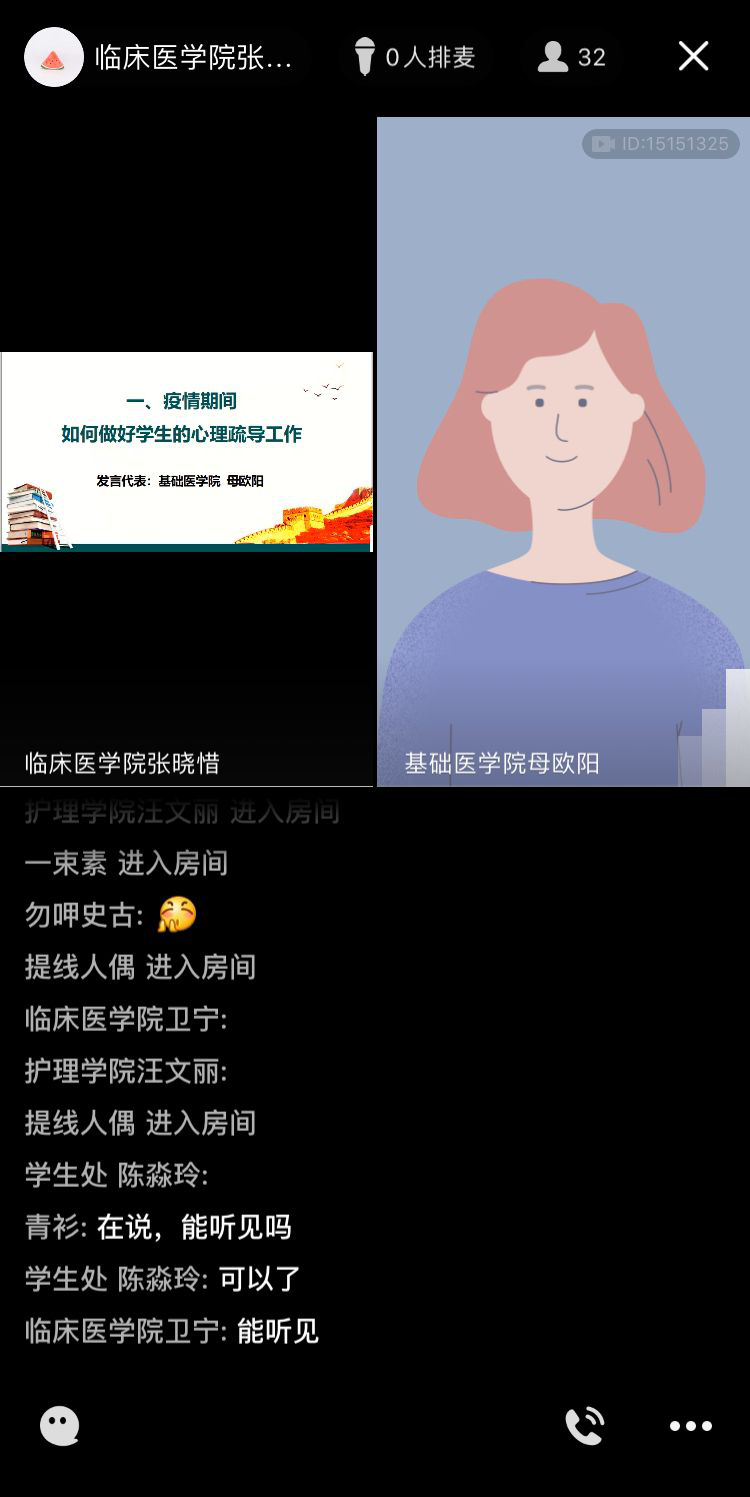This screenshot has width=750, height=1497.
Task: Open the chat message bubble
Action: click(x=60, y=1425)
